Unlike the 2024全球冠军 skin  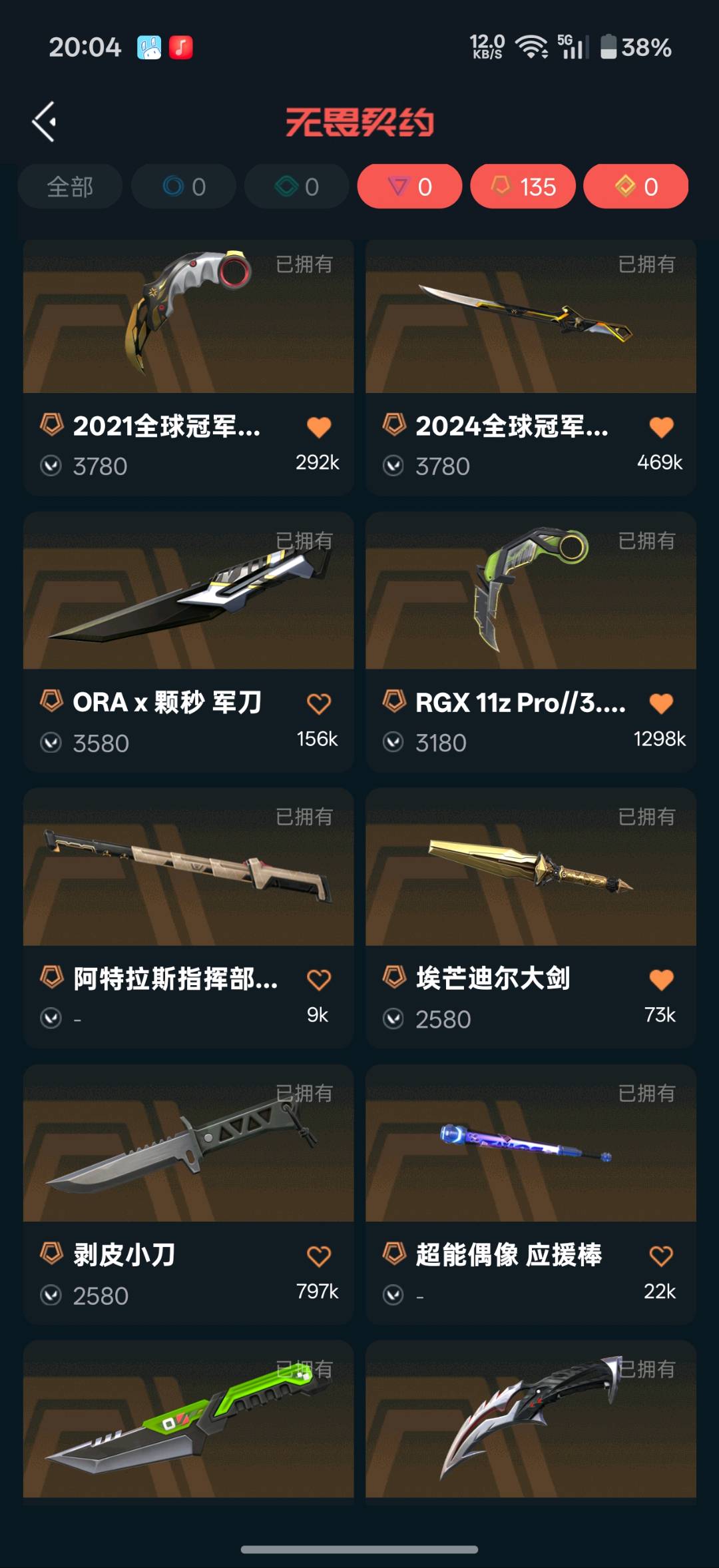[x=661, y=427]
